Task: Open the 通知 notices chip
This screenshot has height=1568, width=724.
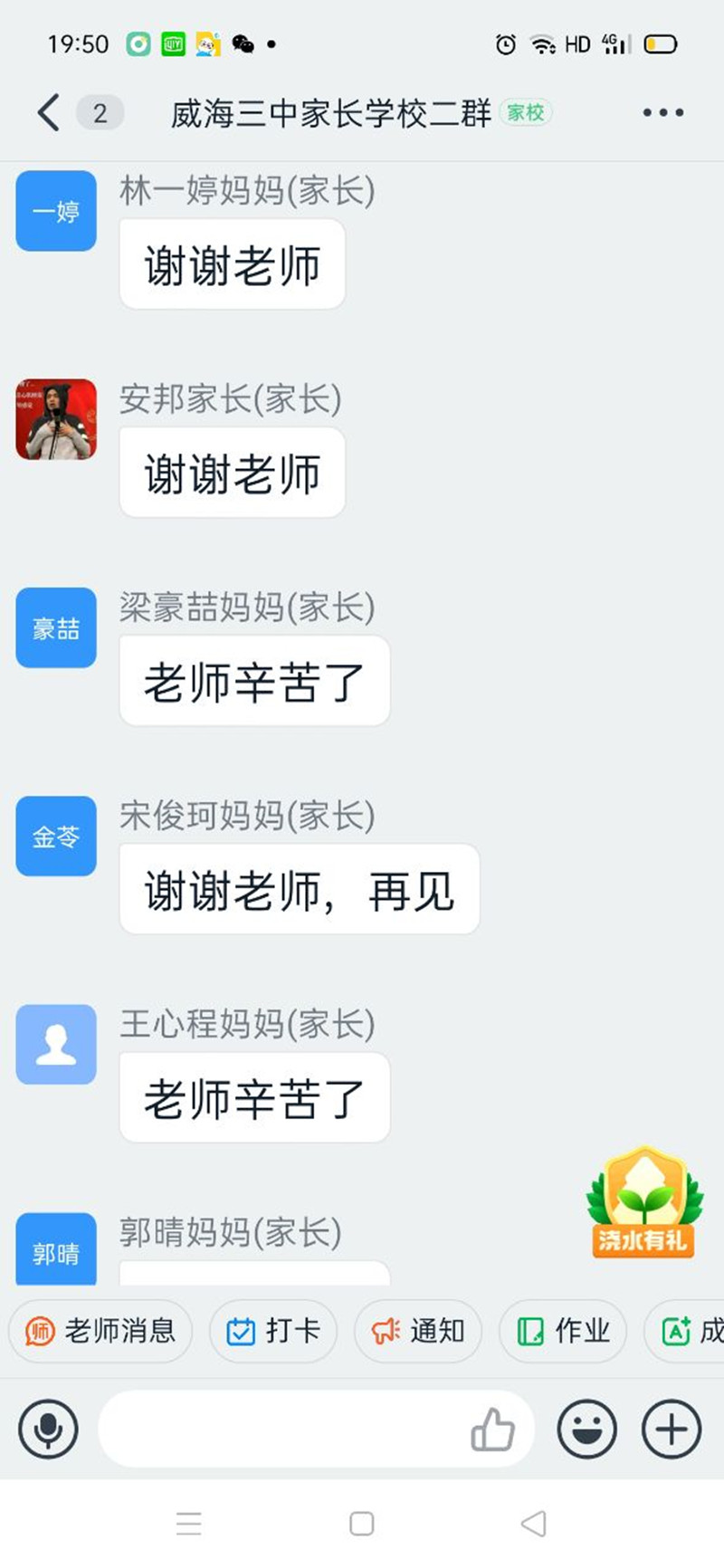Action: (418, 1331)
